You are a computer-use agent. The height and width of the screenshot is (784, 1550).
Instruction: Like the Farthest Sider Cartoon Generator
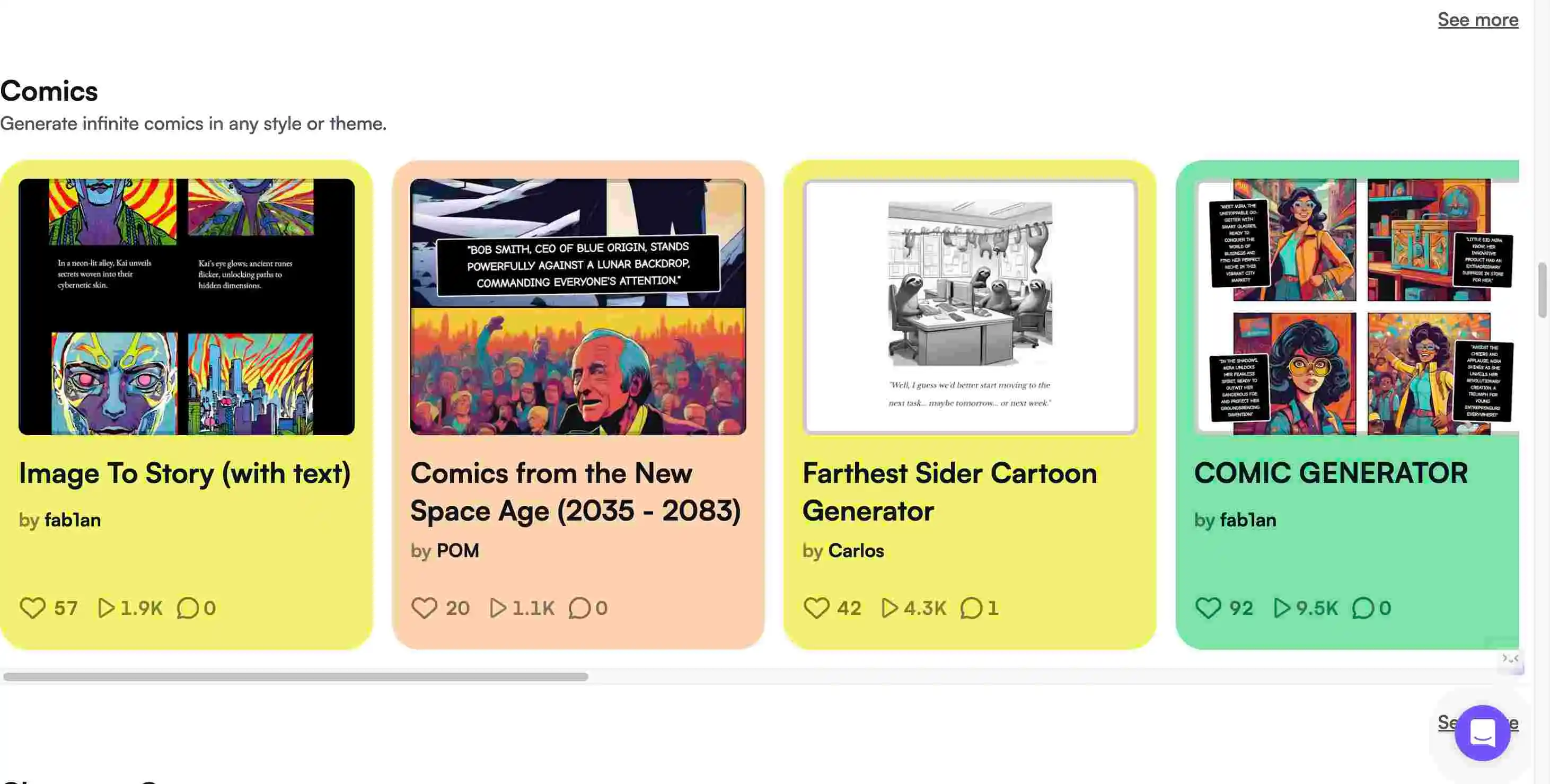(816, 607)
